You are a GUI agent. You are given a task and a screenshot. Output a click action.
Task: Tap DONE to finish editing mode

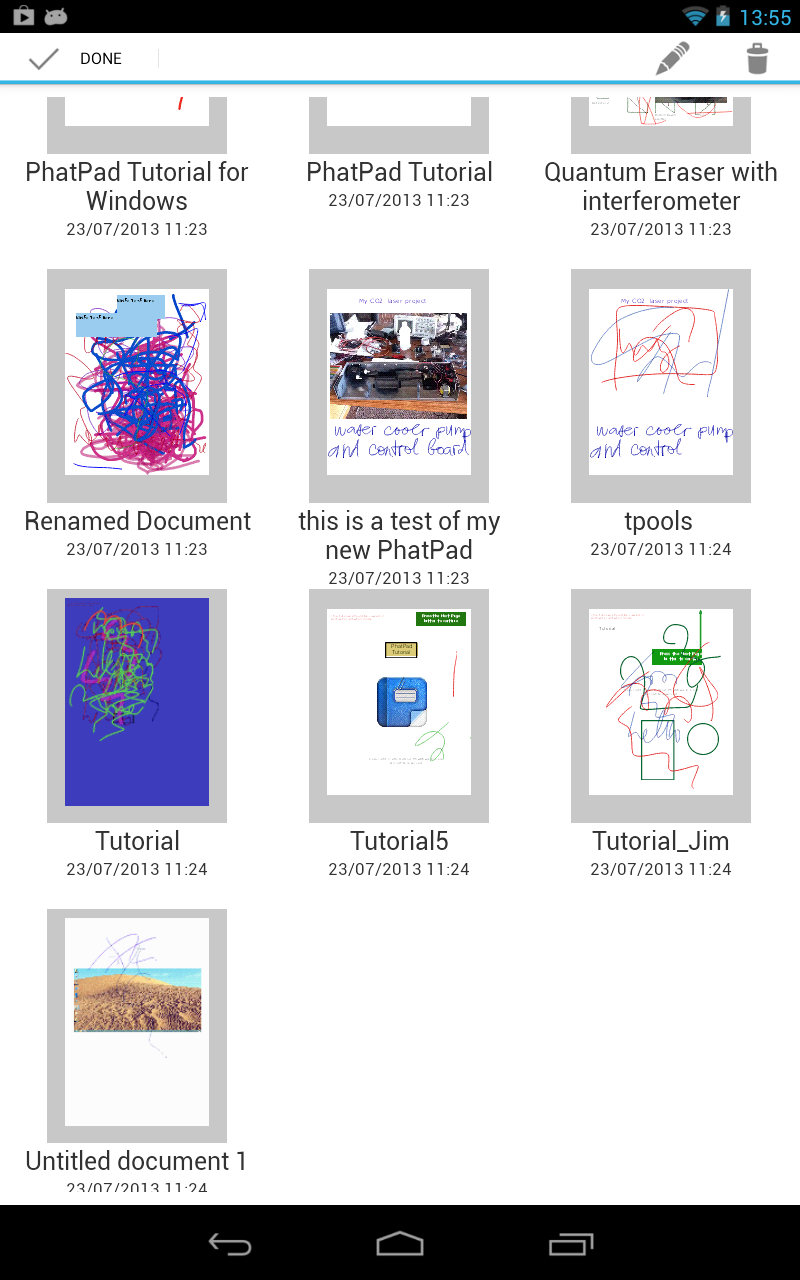[101, 58]
